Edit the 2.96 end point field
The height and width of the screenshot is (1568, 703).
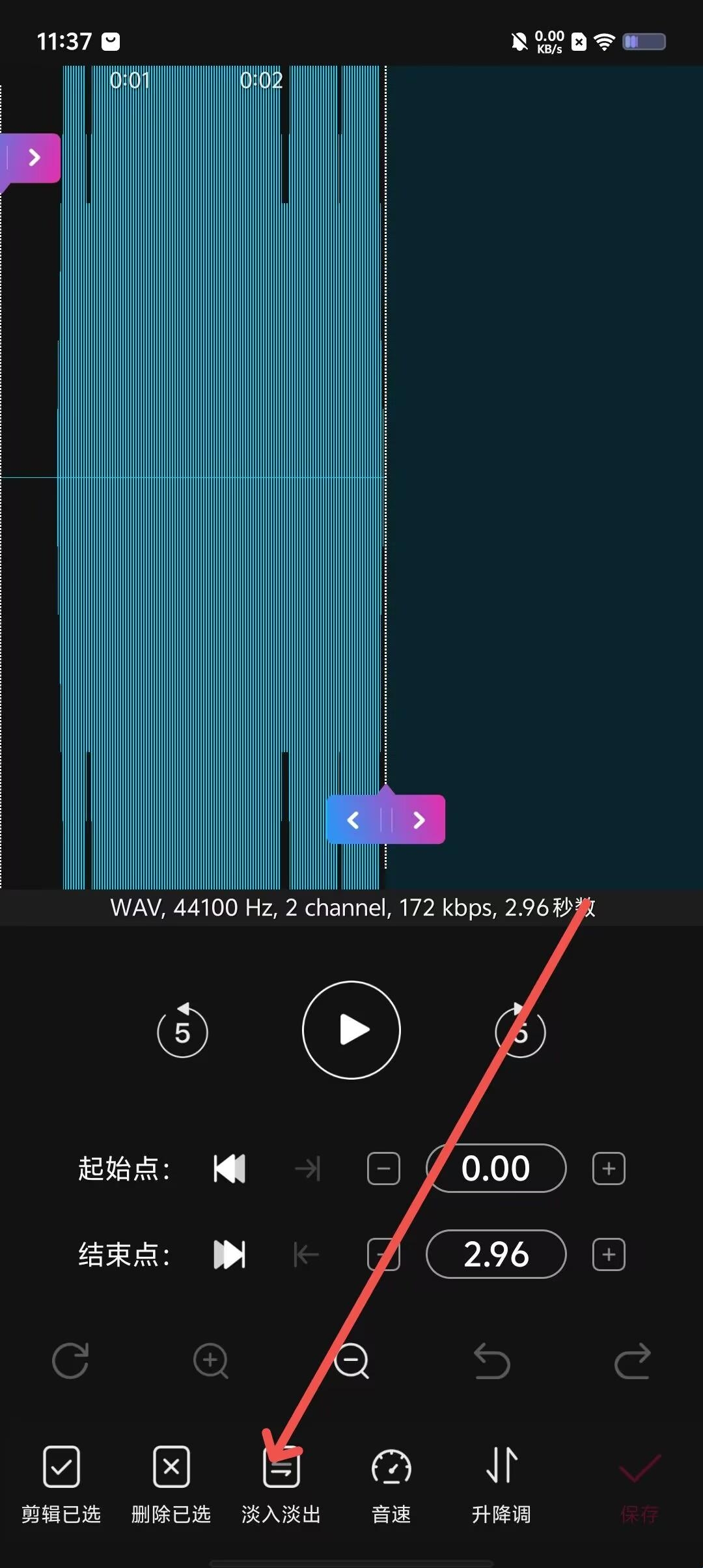[496, 1255]
